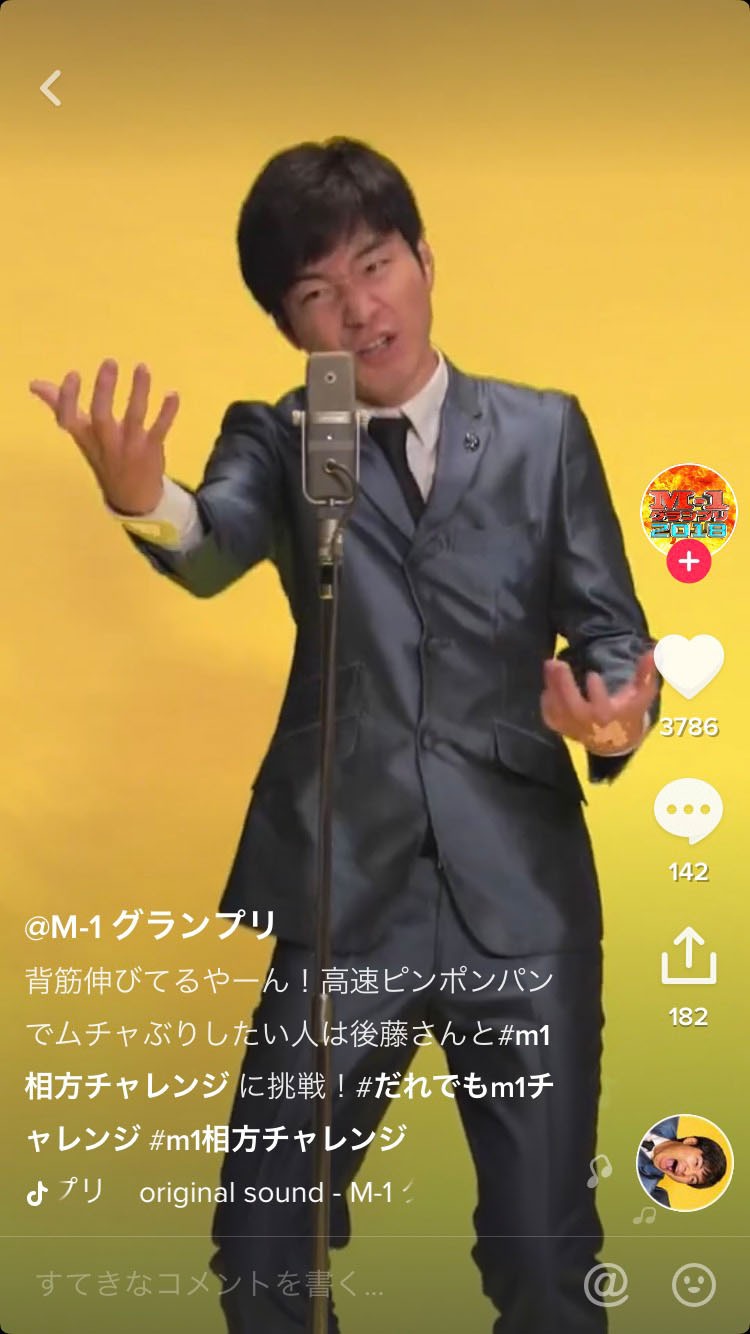Share this video with the arrow icon
This screenshot has height=1334, width=750.
(x=688, y=956)
